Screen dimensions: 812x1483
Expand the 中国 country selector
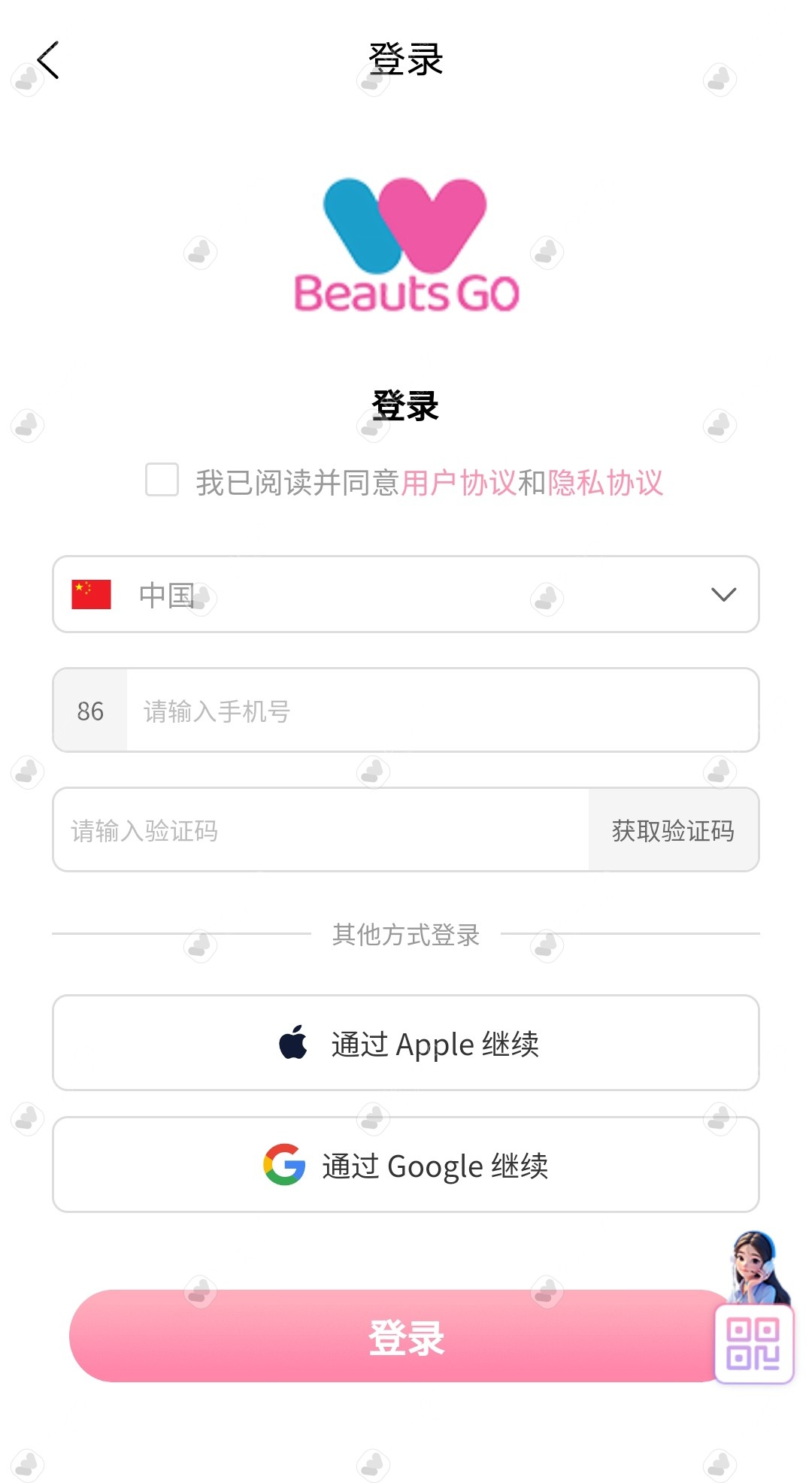(406, 594)
